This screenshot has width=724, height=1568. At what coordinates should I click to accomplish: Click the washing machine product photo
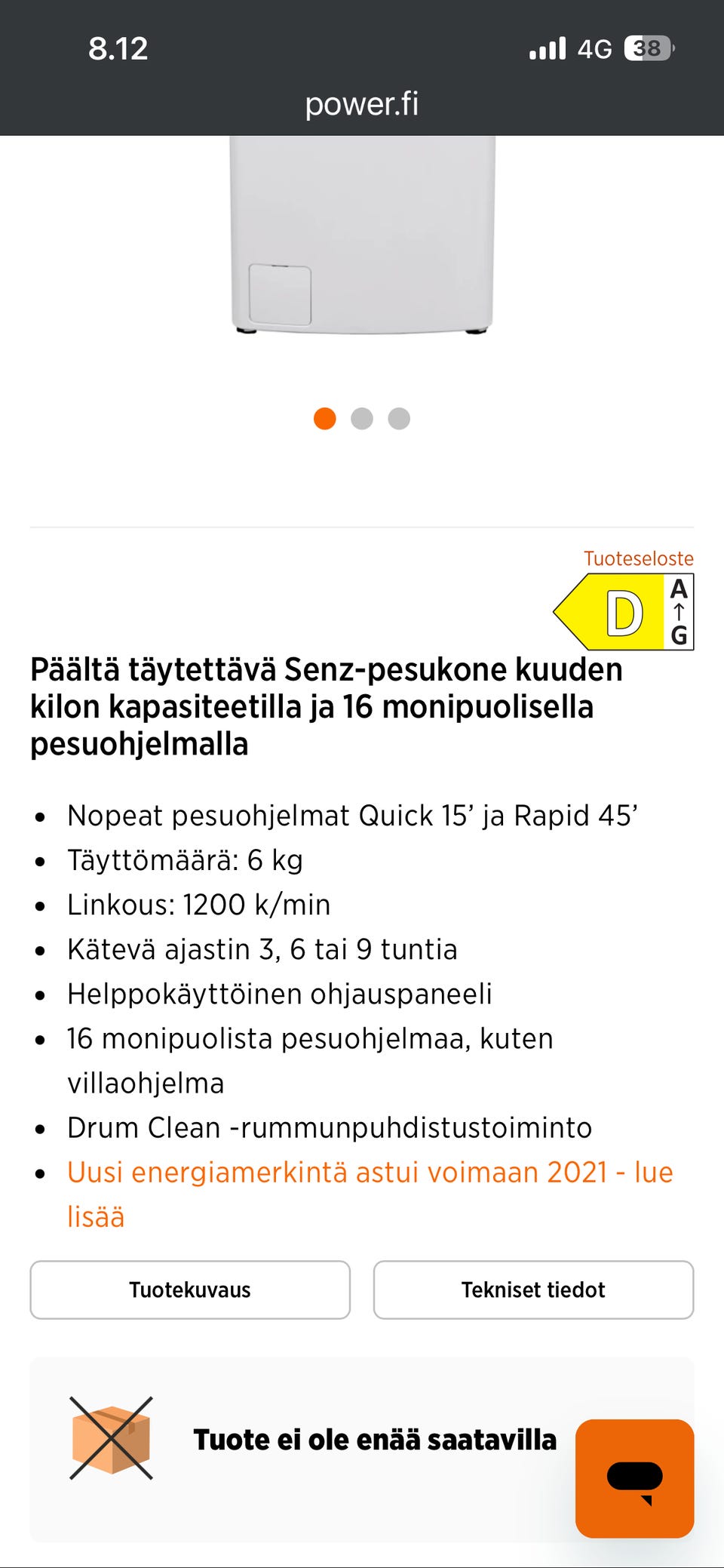(362, 234)
